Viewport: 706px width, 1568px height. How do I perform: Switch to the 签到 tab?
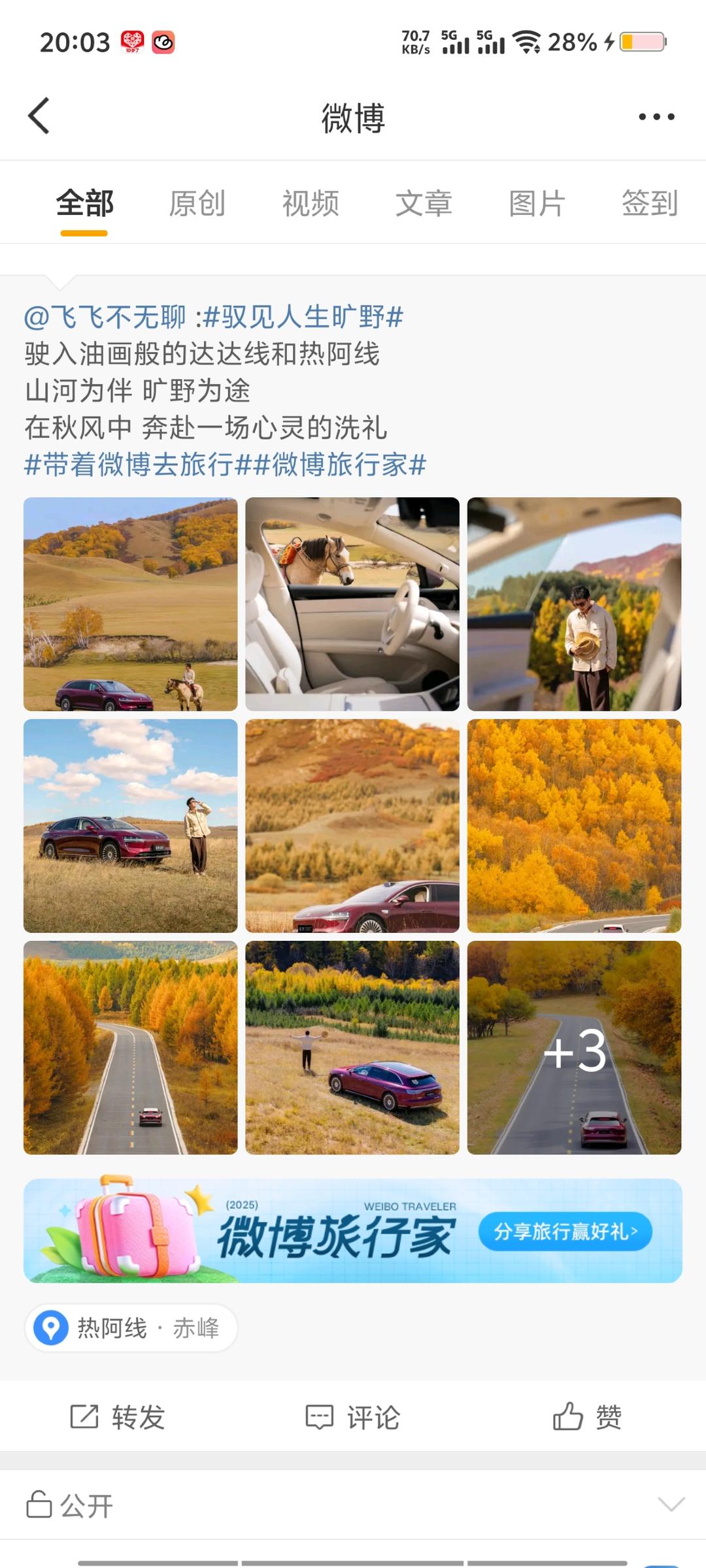coord(649,203)
